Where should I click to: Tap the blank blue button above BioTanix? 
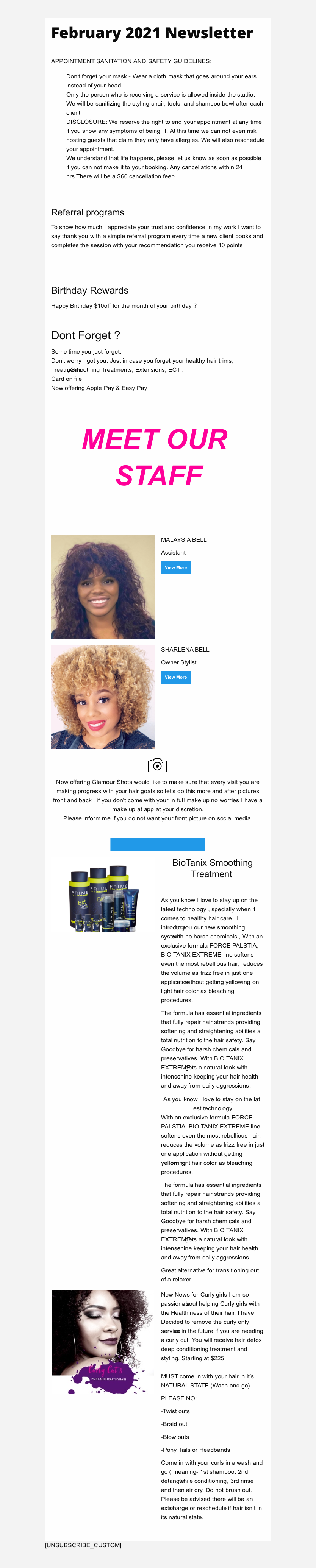click(158, 844)
